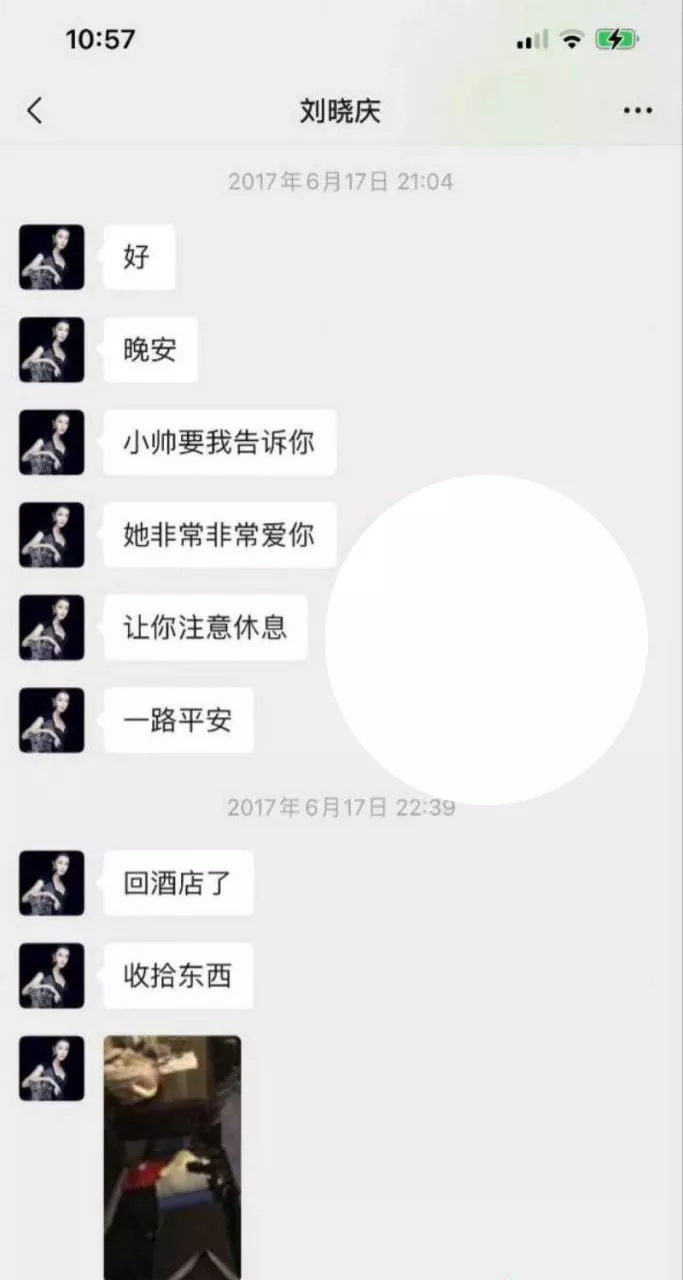
Task: Open the chat info overflow menu
Action: [637, 110]
